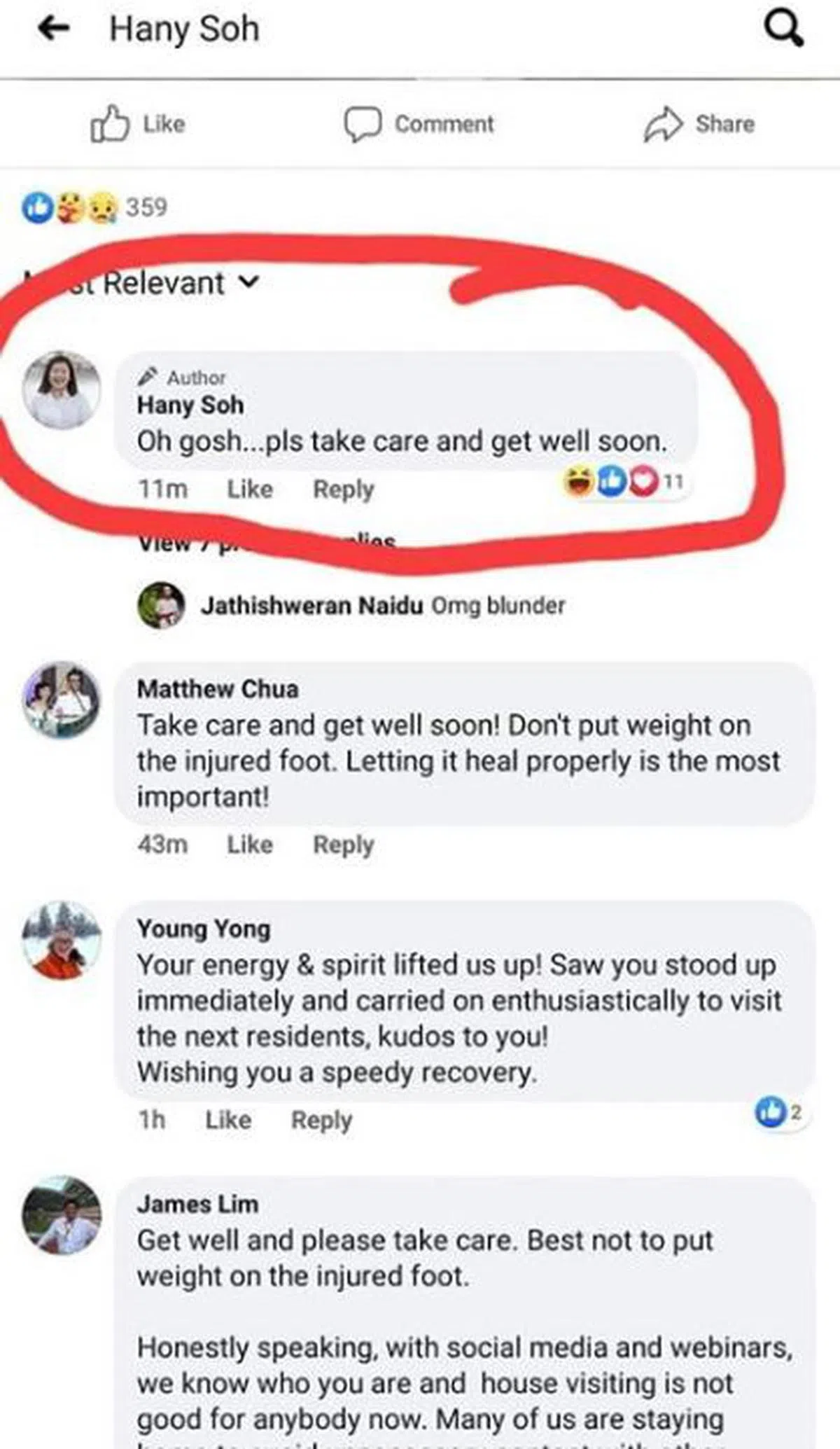This screenshot has height=1449, width=840.
Task: Open the Most Relevant sort dropdown
Action: tap(162, 283)
